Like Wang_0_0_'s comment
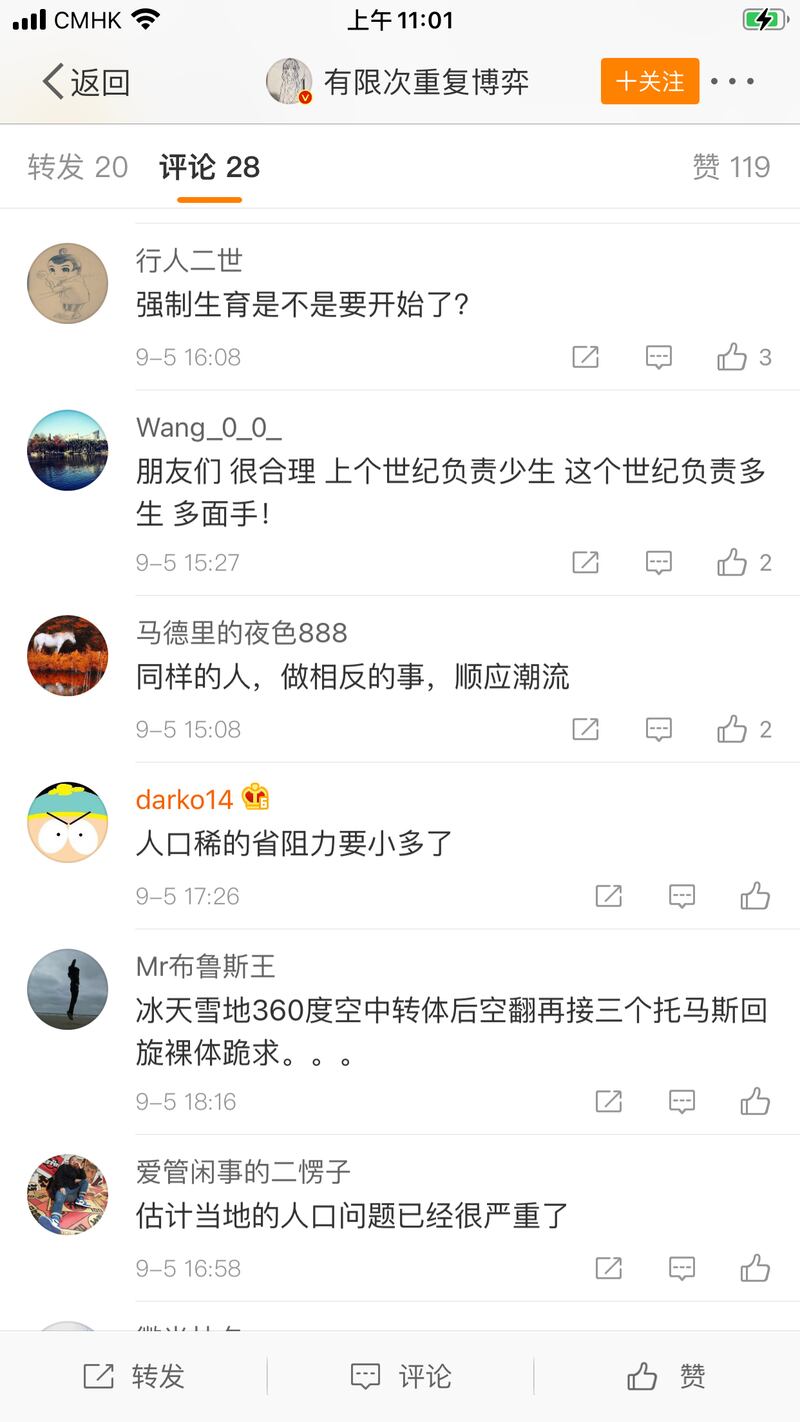 tap(732, 562)
